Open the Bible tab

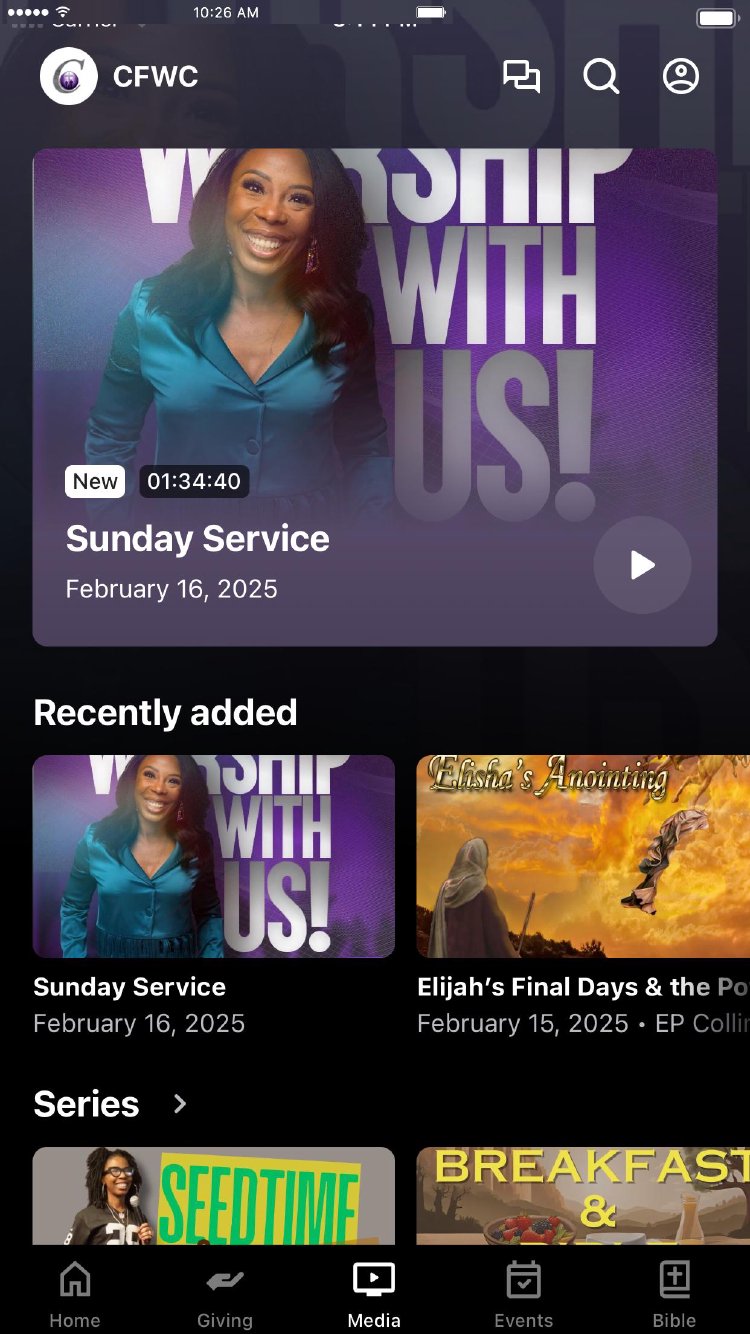click(x=674, y=1294)
